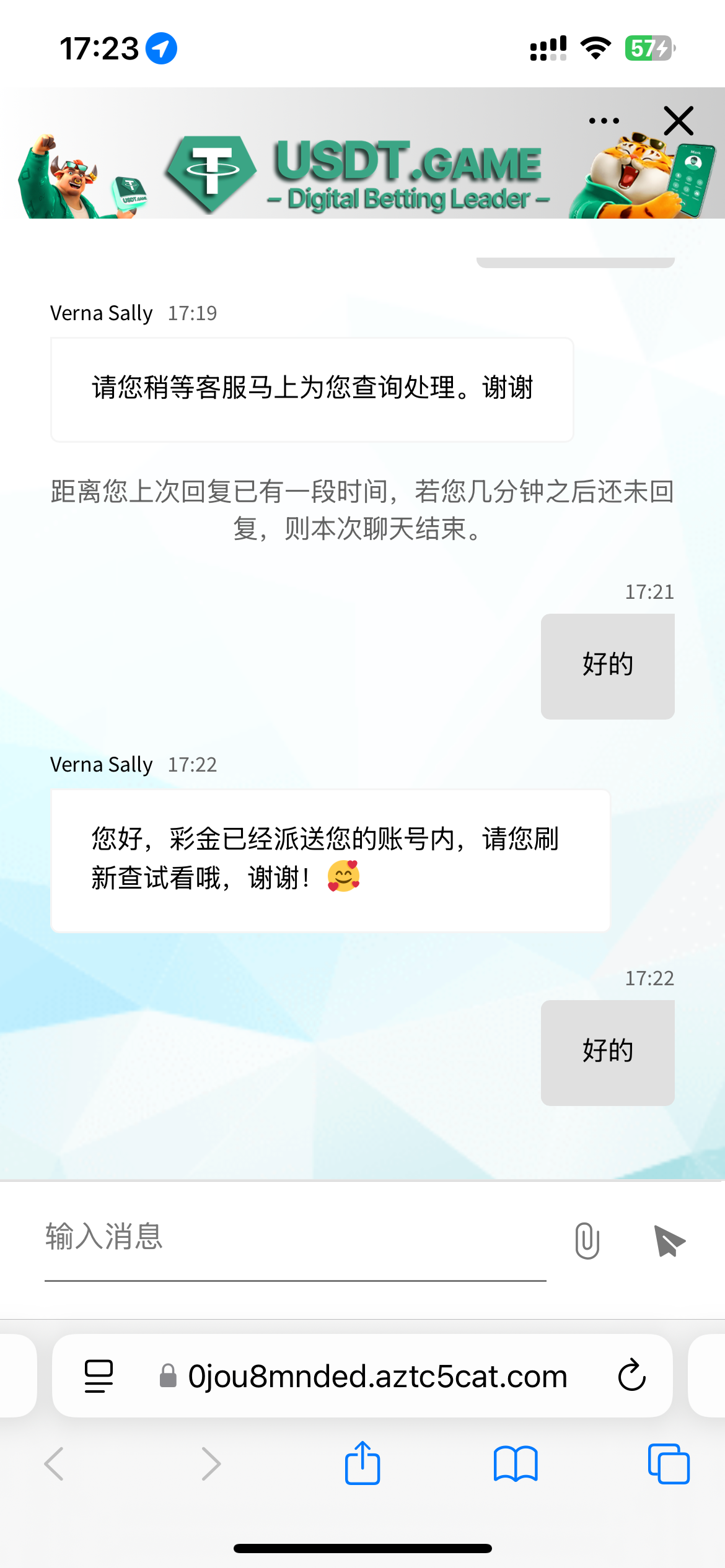
Task: Close the customer service chat window
Action: point(679,121)
